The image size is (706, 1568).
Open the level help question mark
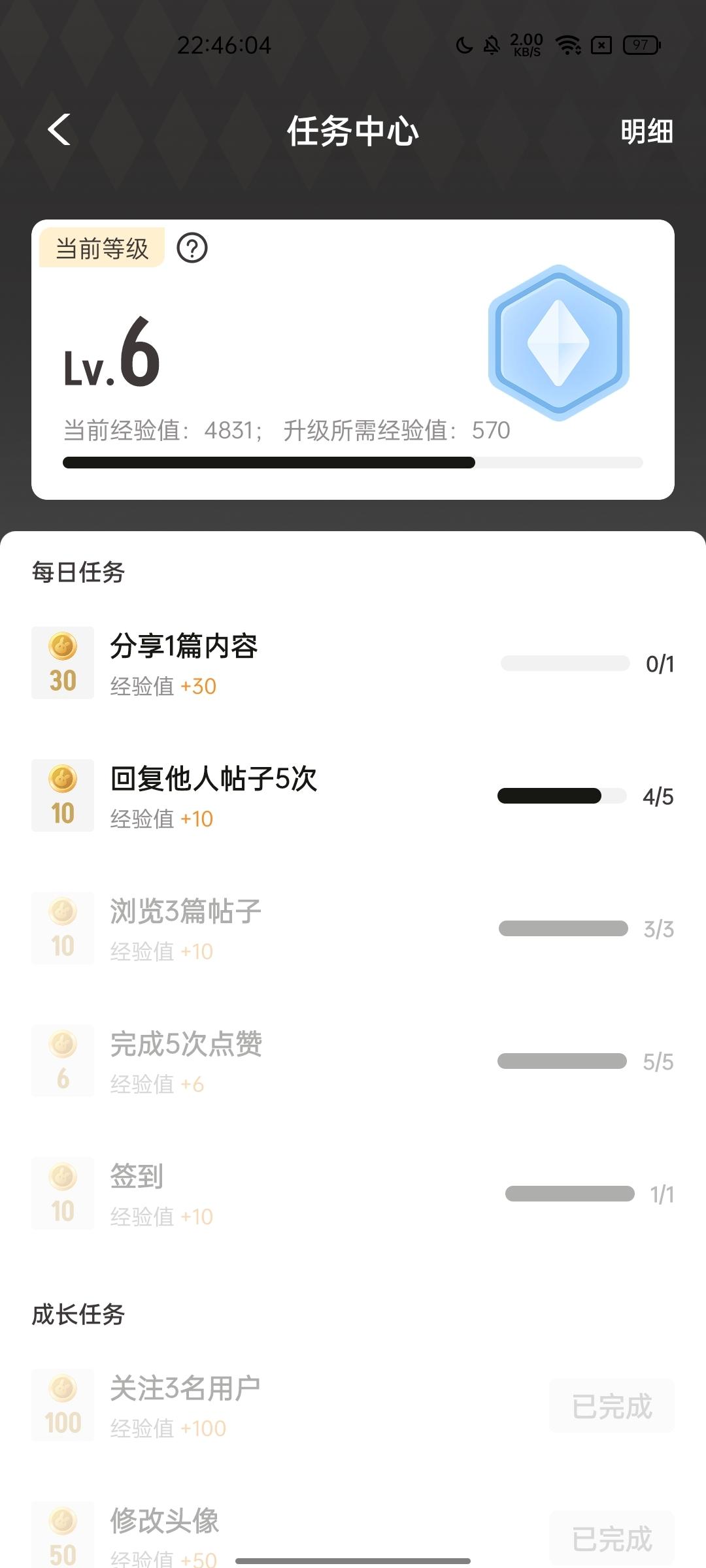192,248
